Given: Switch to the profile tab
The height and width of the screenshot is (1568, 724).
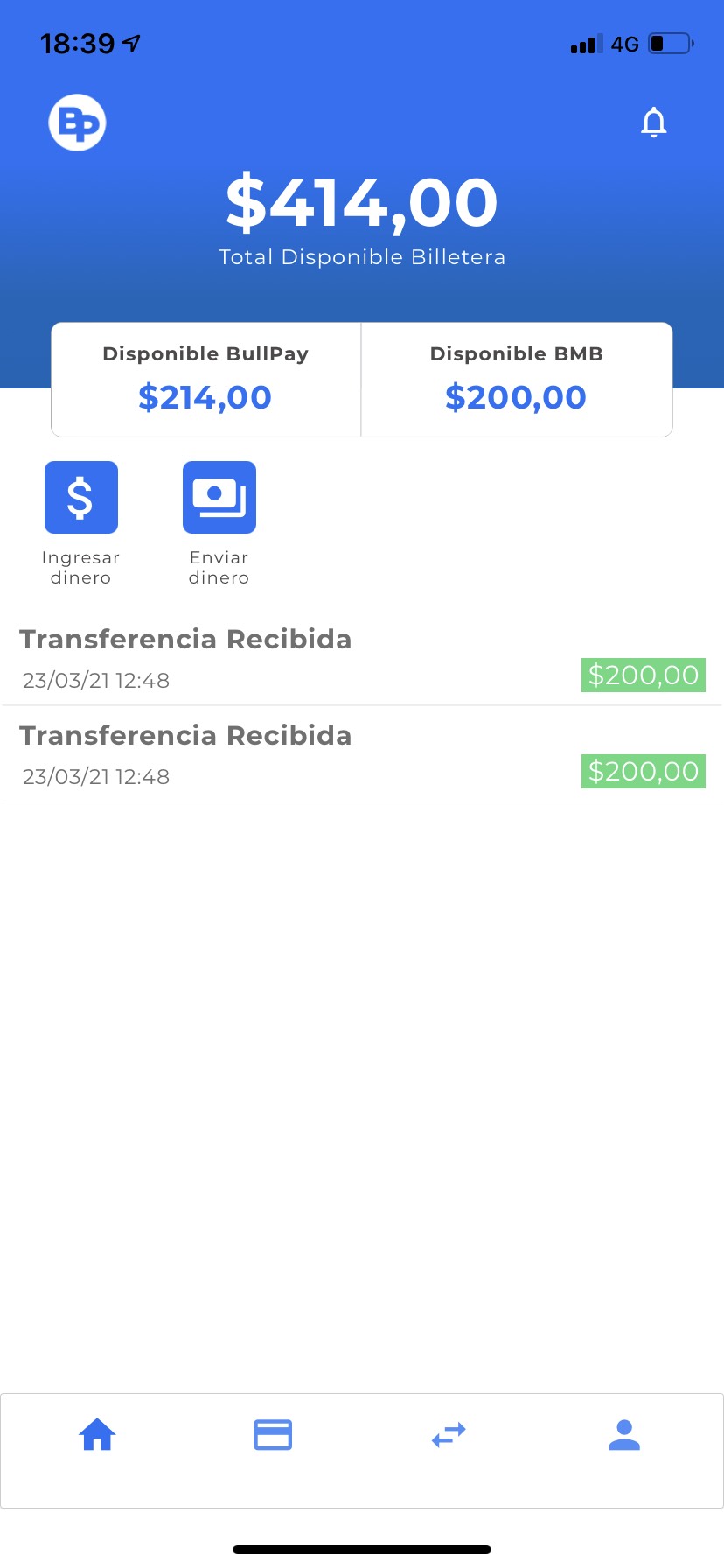Looking at the screenshot, I should pos(624,1436).
